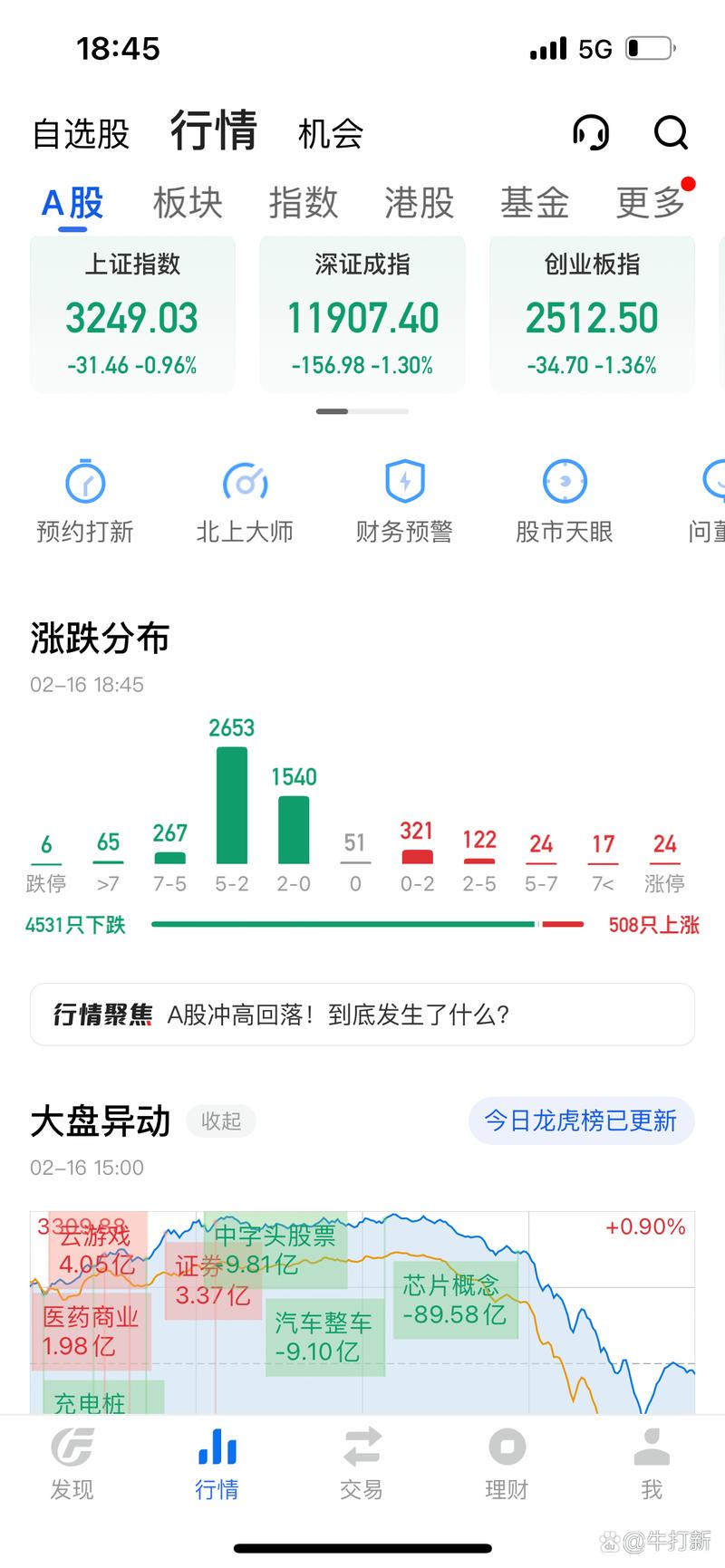Open 今日龙虎榜已更新 chip
Image resolution: width=725 pixels, height=1568 pixels.
(581, 1121)
